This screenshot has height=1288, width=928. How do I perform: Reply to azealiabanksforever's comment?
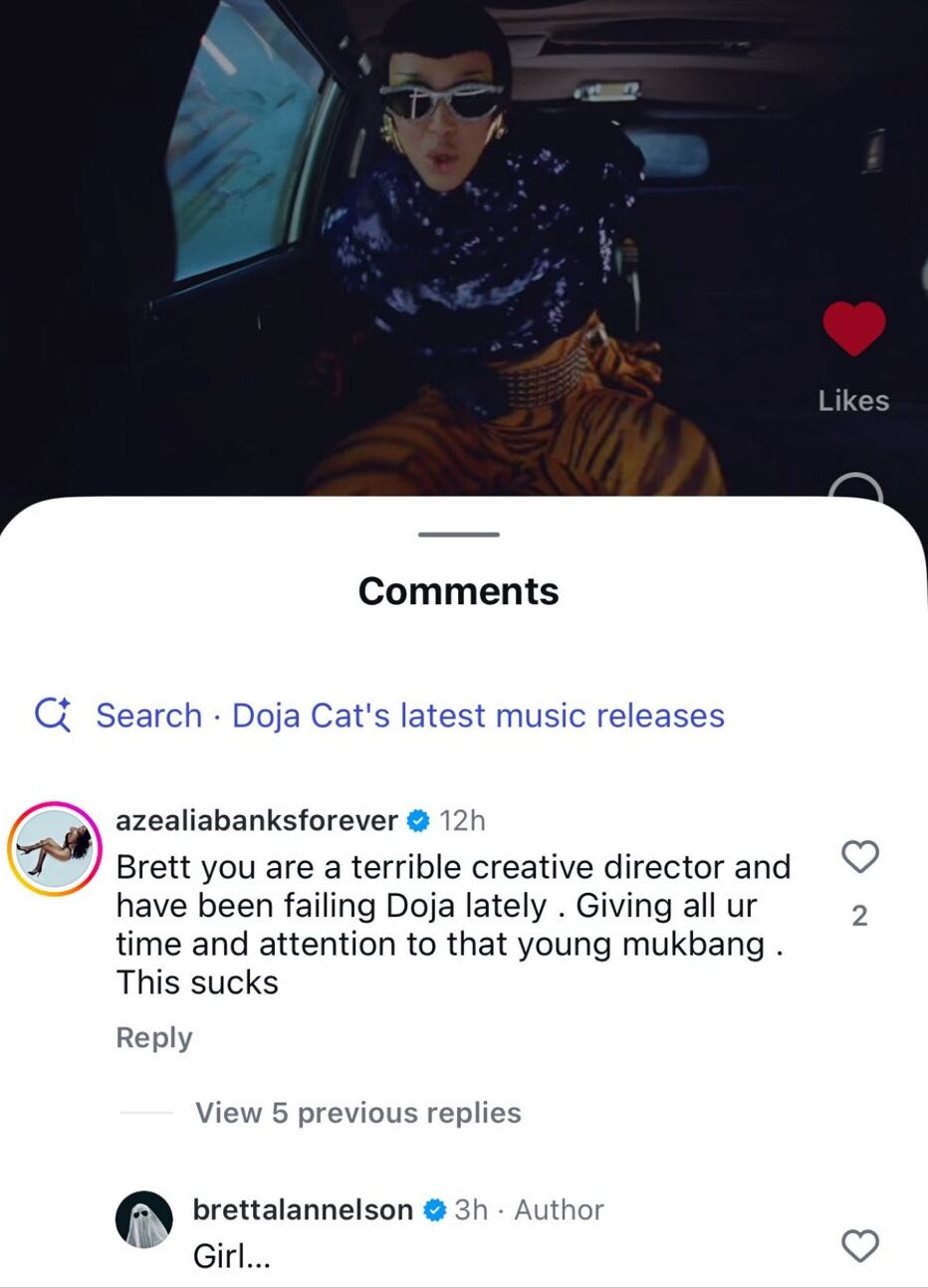[153, 1037]
